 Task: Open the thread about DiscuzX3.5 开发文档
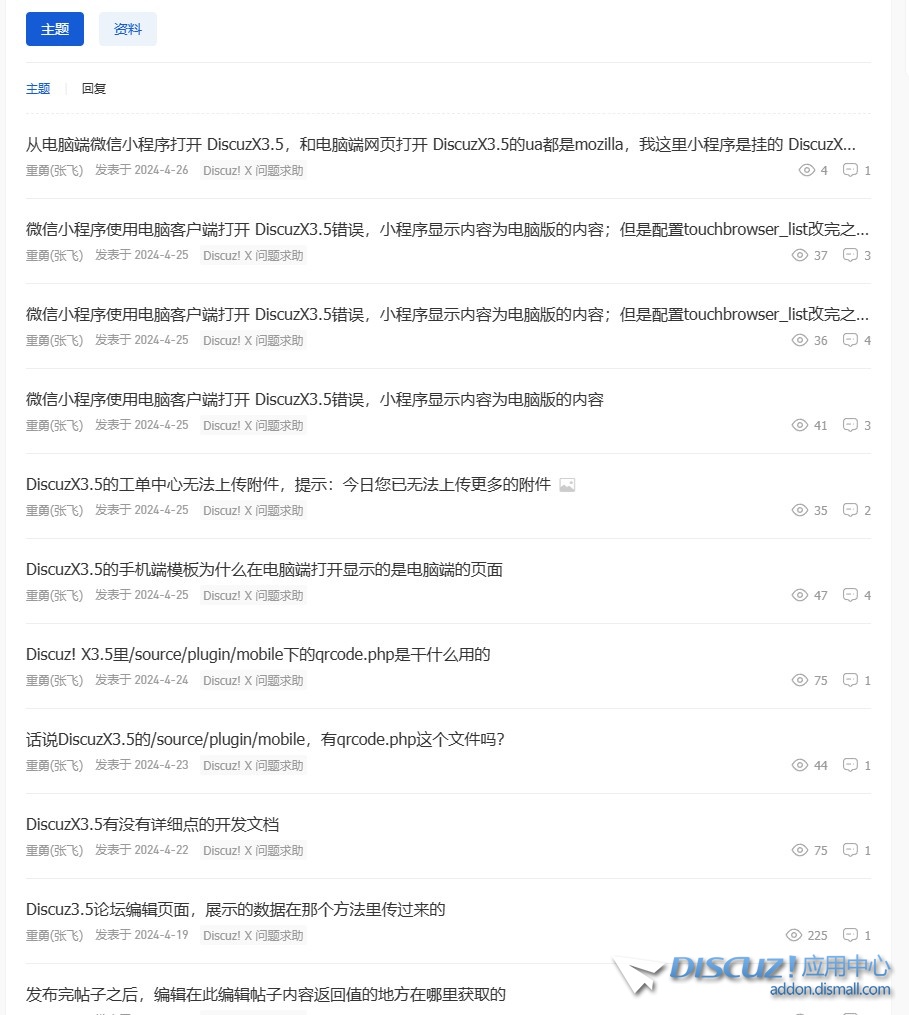pyautogui.click(x=152, y=824)
